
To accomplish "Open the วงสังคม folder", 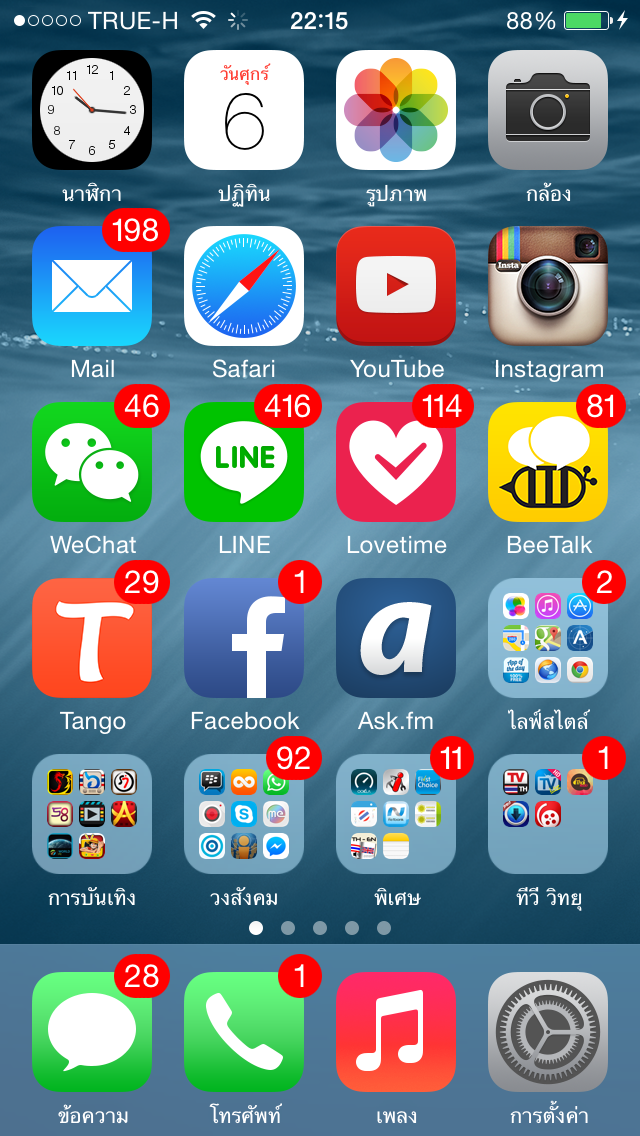I will pyautogui.click(x=244, y=814).
